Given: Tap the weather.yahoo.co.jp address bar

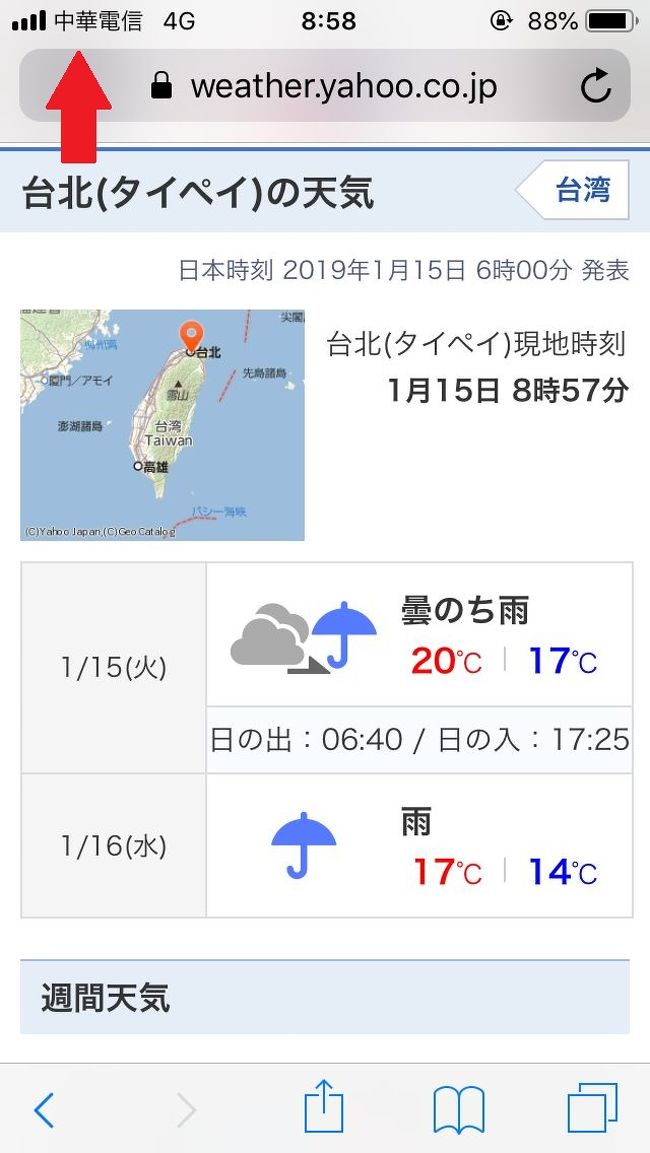Looking at the screenshot, I should click(324, 86).
